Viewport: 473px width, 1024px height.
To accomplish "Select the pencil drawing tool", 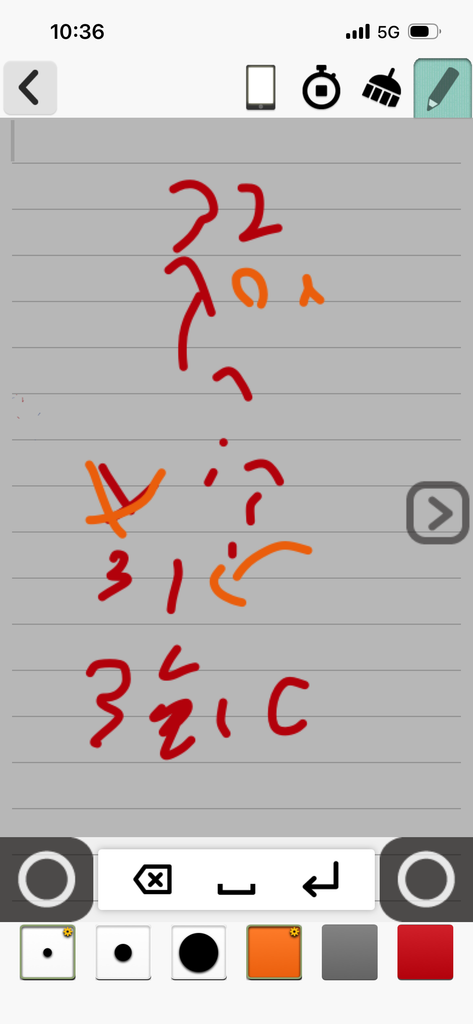I will [443, 88].
